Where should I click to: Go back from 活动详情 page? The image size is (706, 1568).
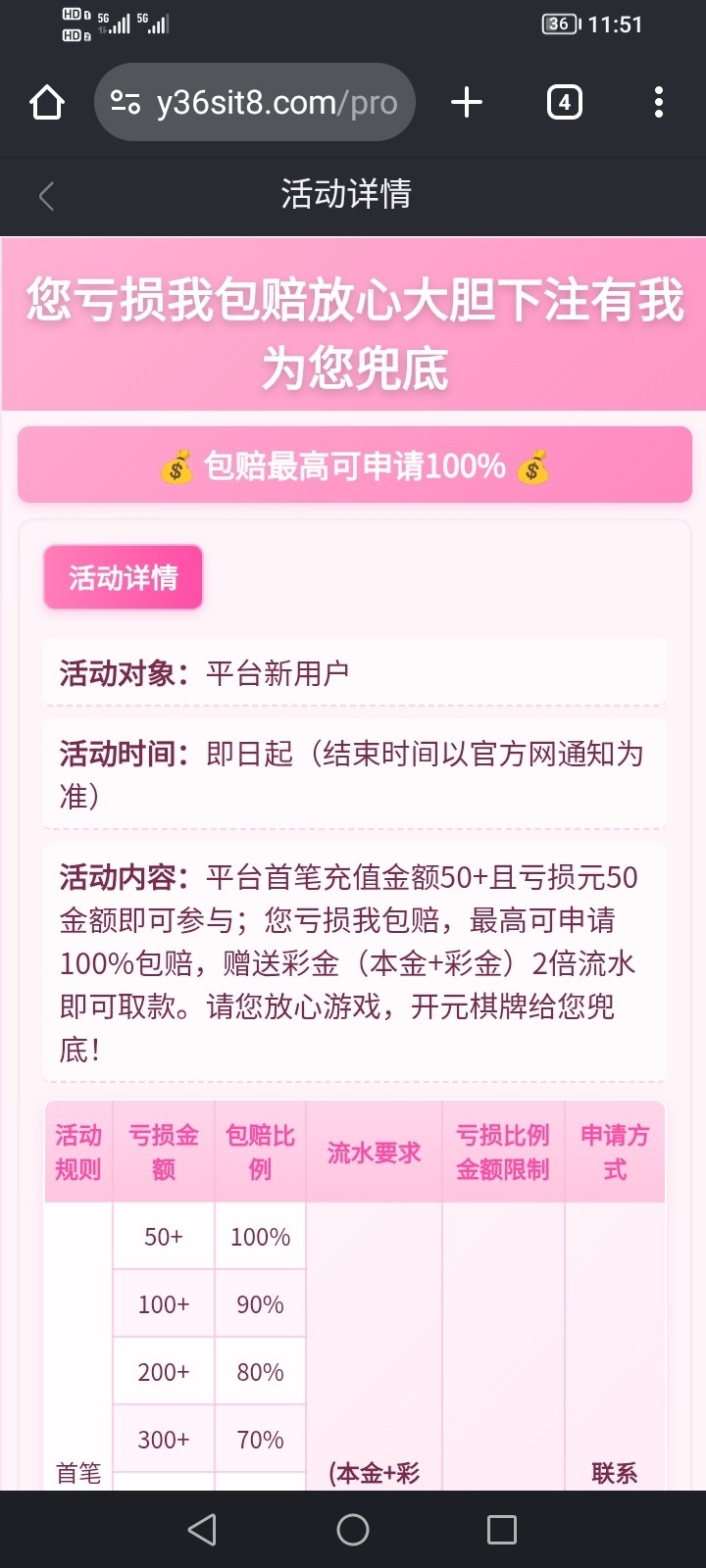pos(46,195)
